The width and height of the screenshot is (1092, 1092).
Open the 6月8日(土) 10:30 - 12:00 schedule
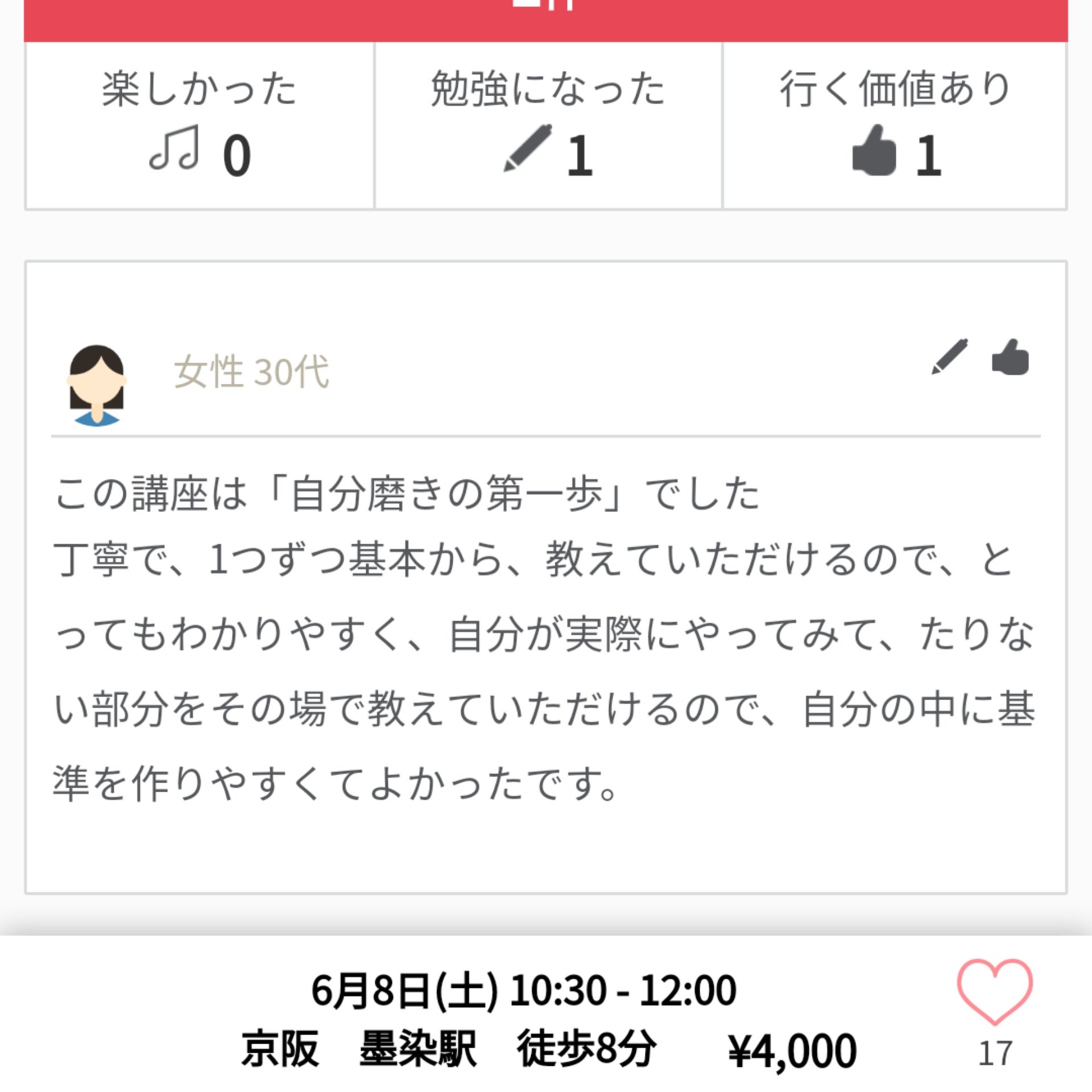coord(524,990)
